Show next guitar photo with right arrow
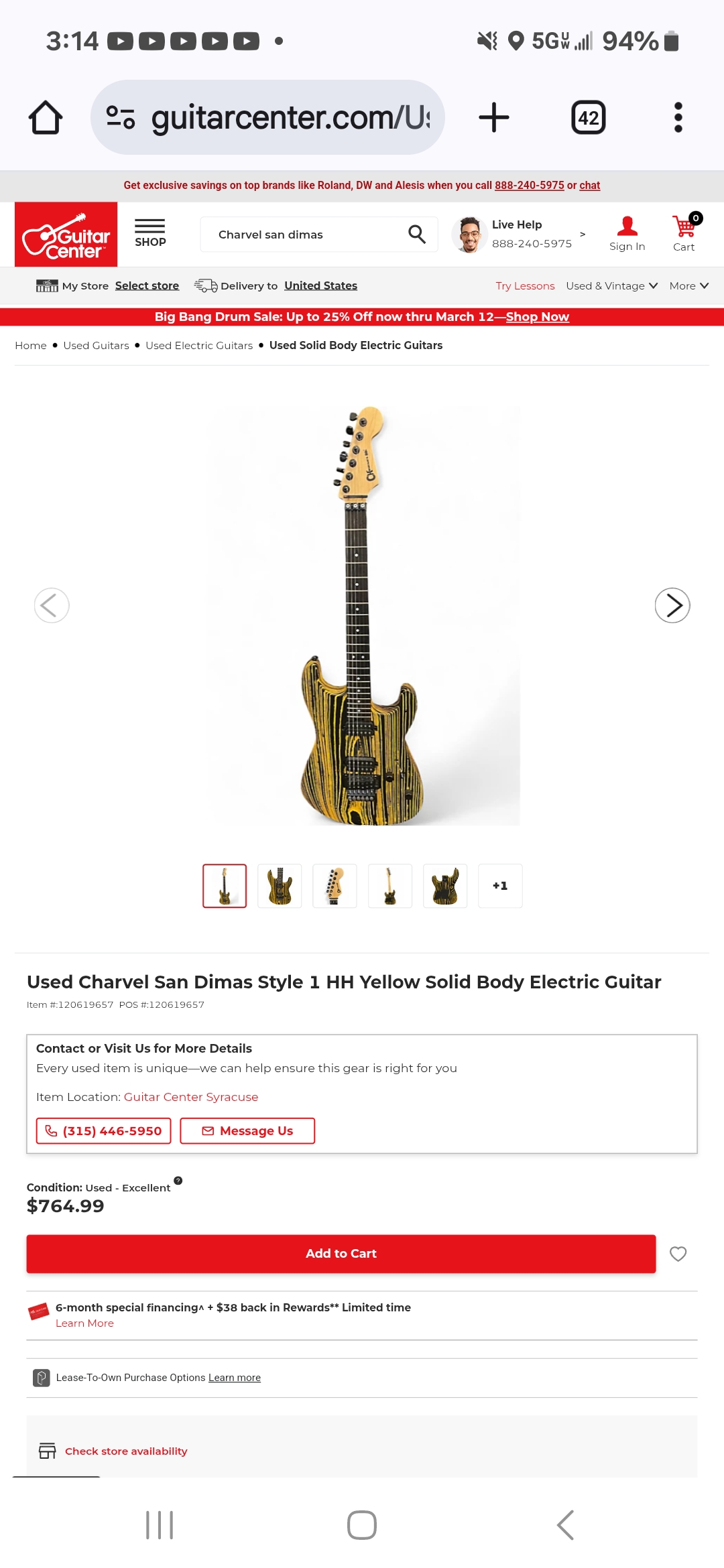 (x=672, y=605)
